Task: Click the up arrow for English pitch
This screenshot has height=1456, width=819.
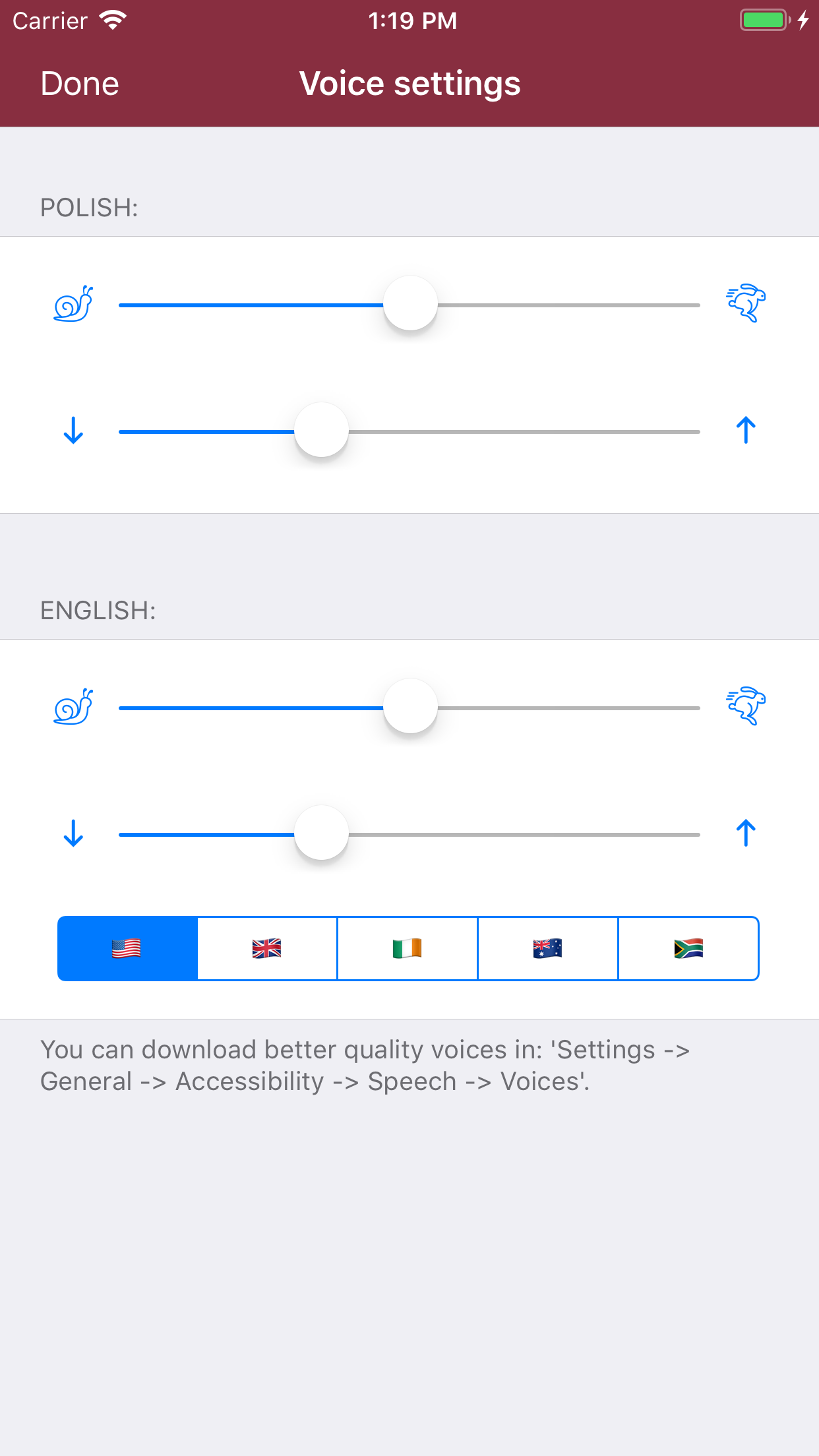Action: pos(745,834)
